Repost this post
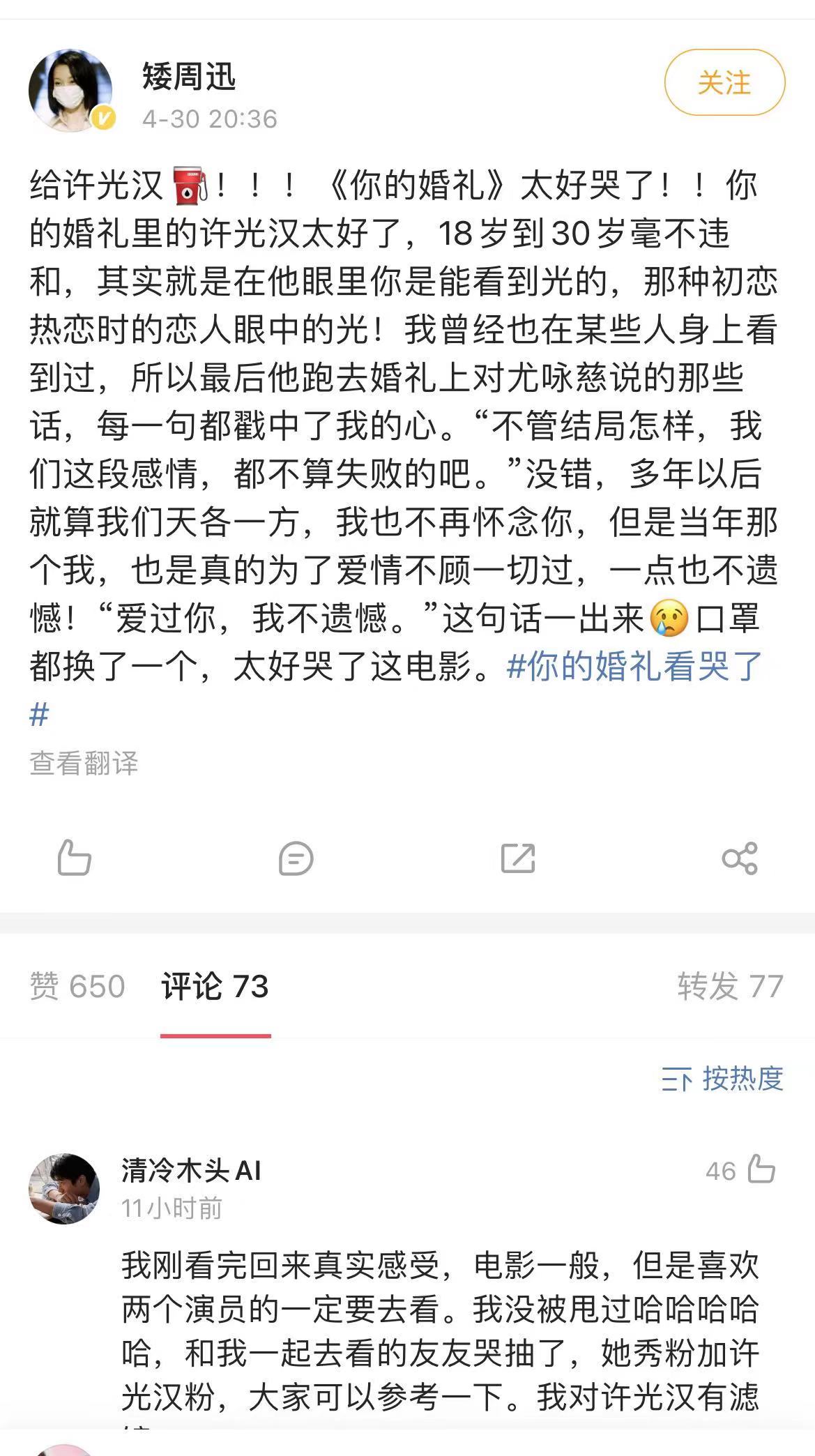Image resolution: width=815 pixels, height=1456 pixels. (x=517, y=858)
